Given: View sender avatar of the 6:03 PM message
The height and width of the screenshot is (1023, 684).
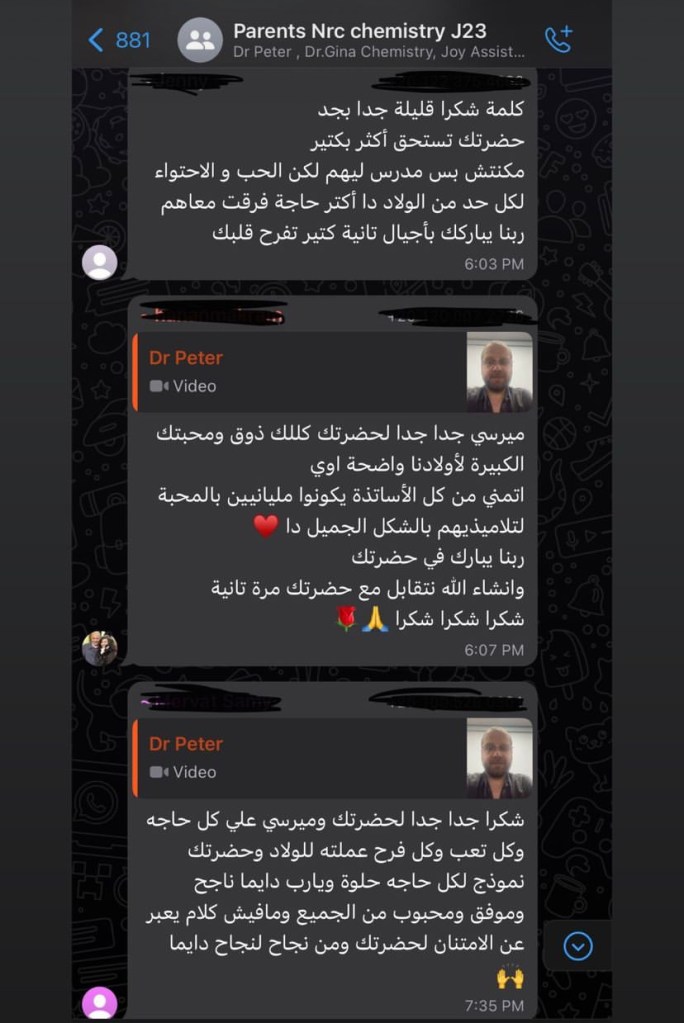Looking at the screenshot, I should [x=100, y=262].
